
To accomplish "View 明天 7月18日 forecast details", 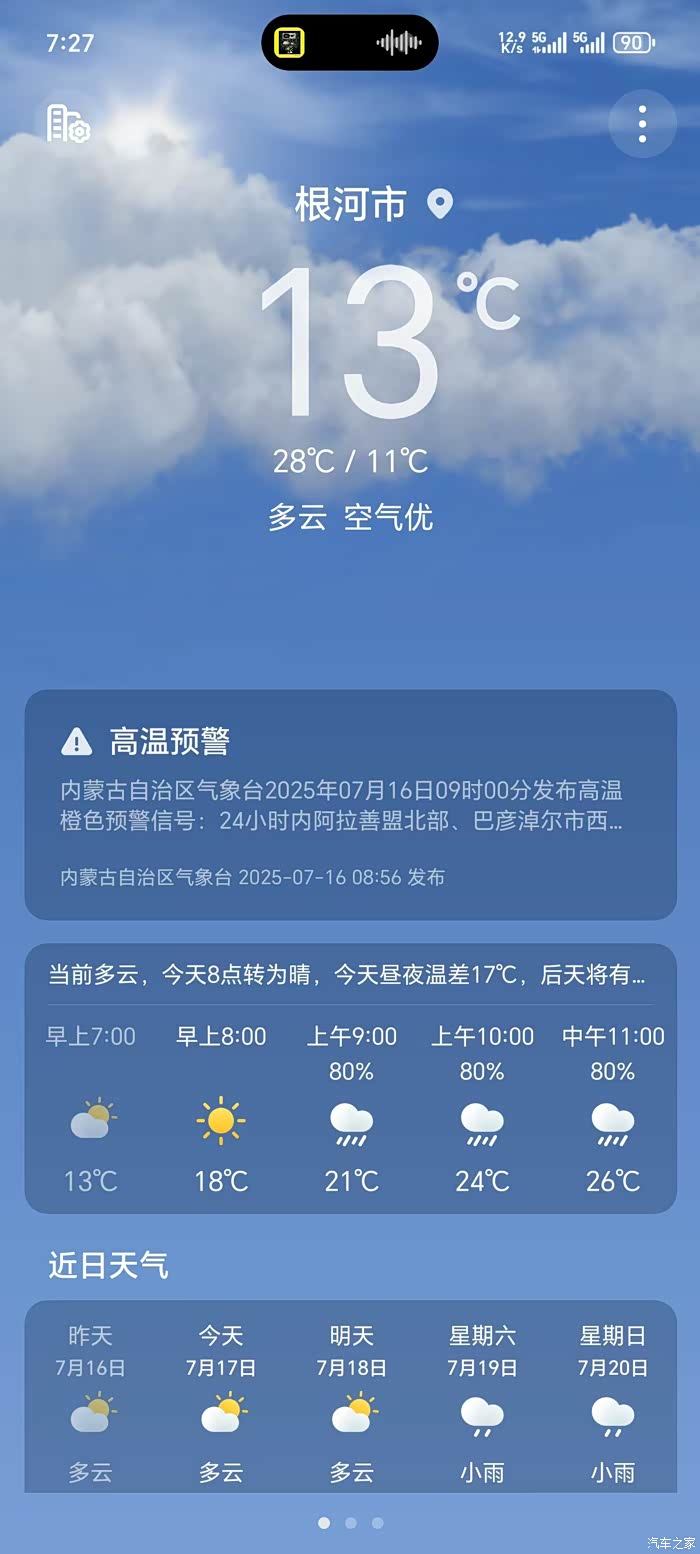I will click(x=351, y=1403).
